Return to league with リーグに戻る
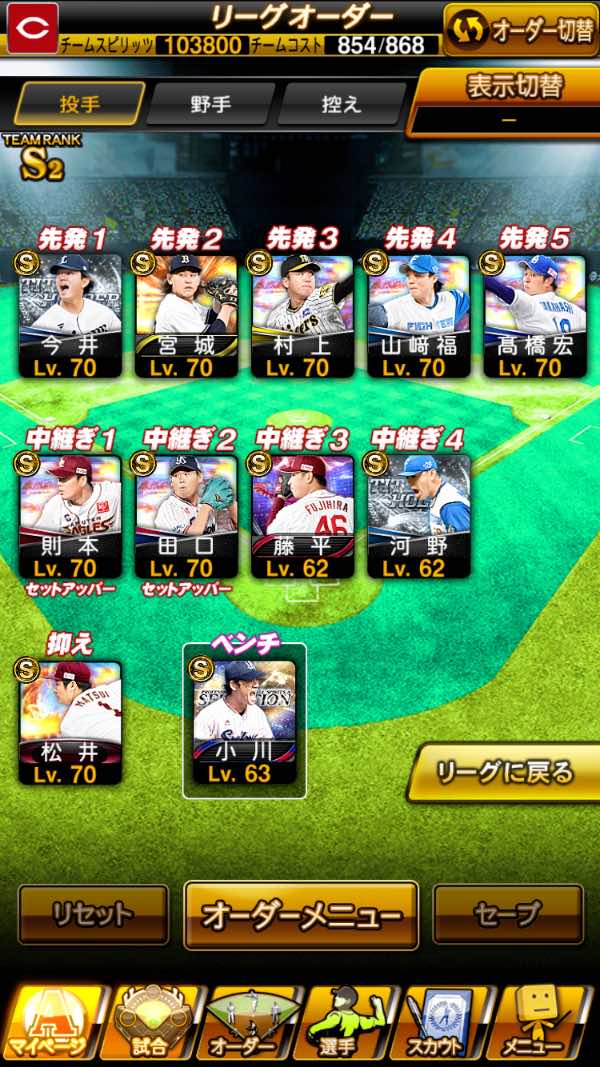The image size is (600, 1067). [x=505, y=771]
